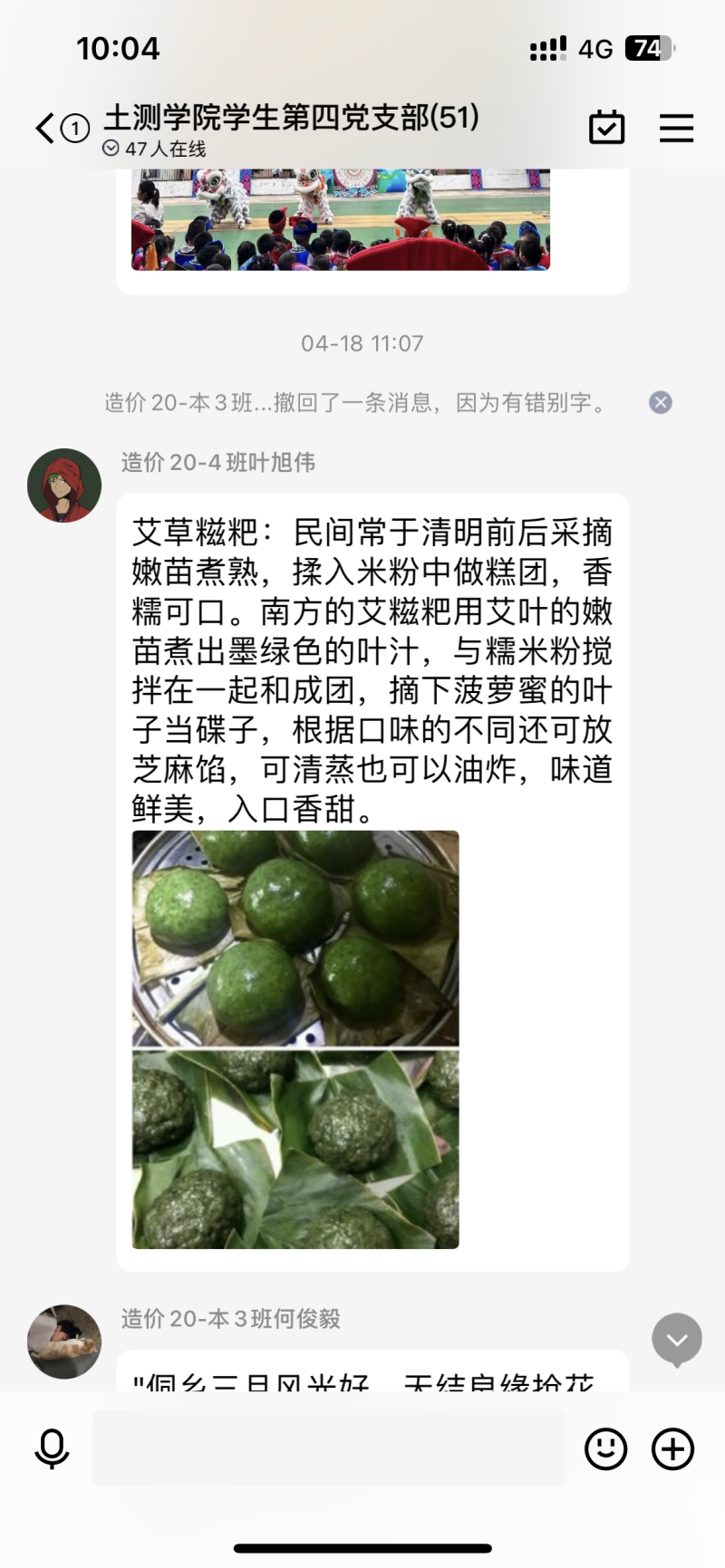View the leaf-wrapped rice cakes photo
This screenshot has height=1568, width=725.
[x=295, y=1149]
